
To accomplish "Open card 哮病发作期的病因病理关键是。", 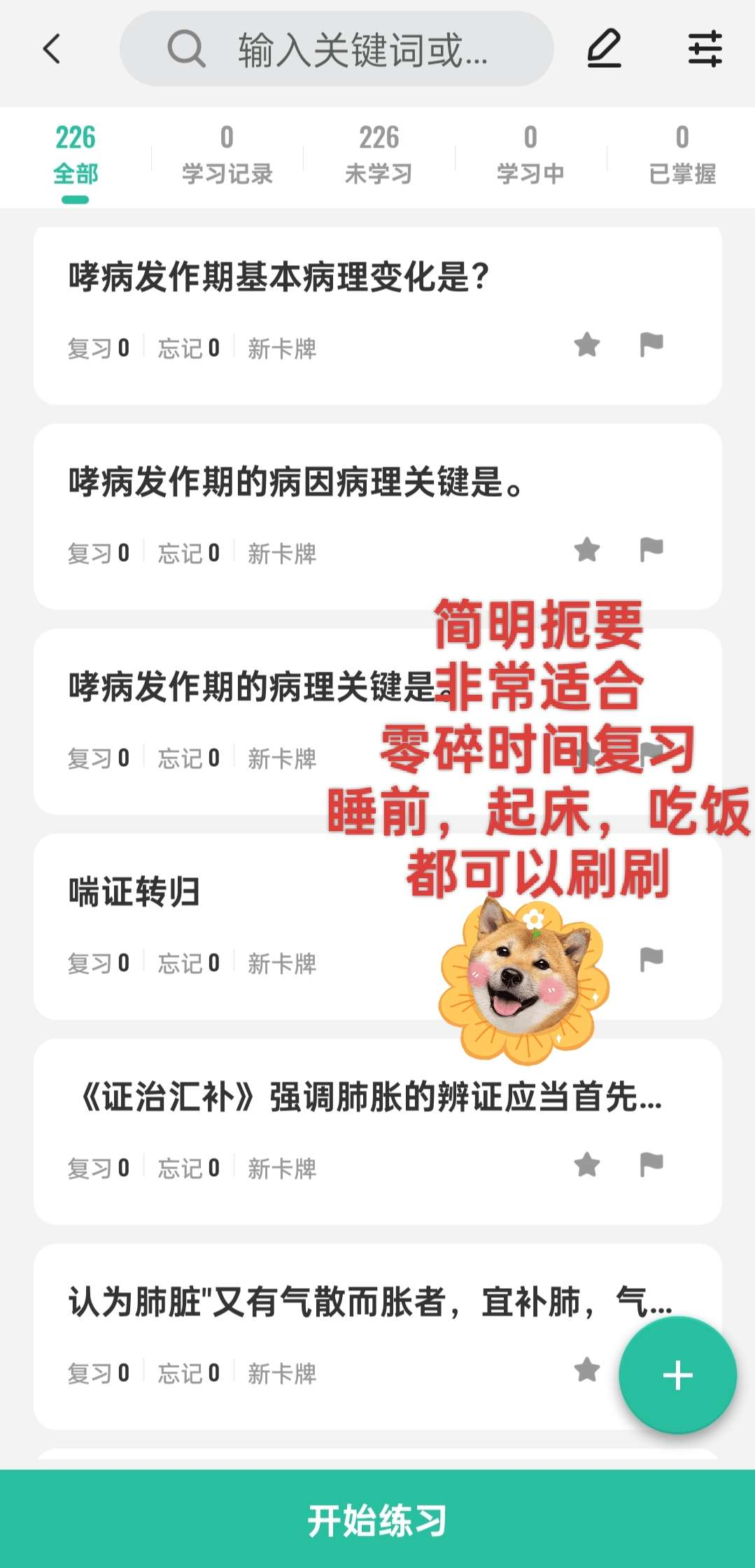I will (x=294, y=482).
